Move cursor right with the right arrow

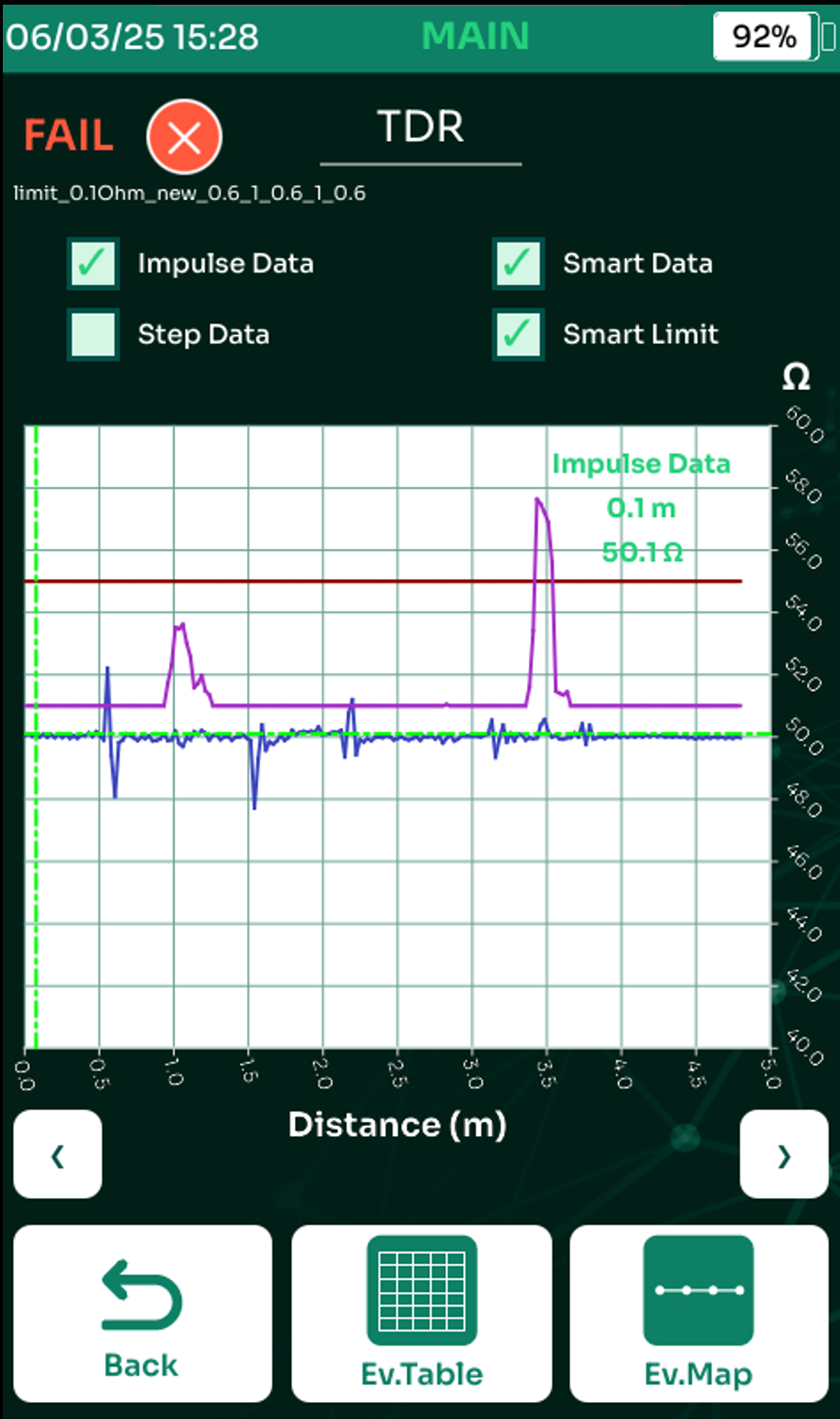click(x=784, y=1155)
